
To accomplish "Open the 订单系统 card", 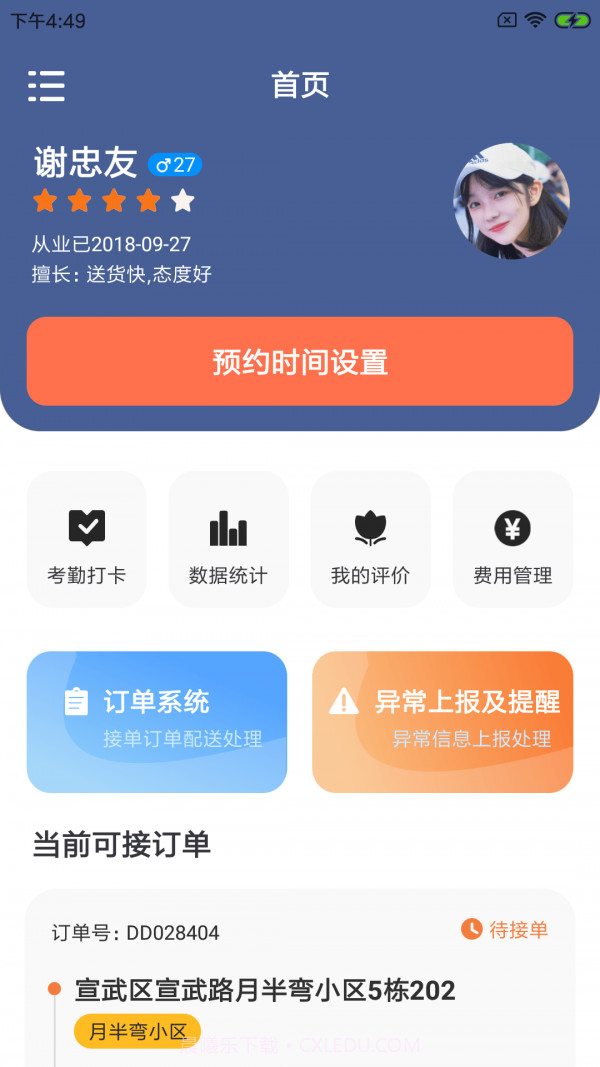I will (x=157, y=721).
